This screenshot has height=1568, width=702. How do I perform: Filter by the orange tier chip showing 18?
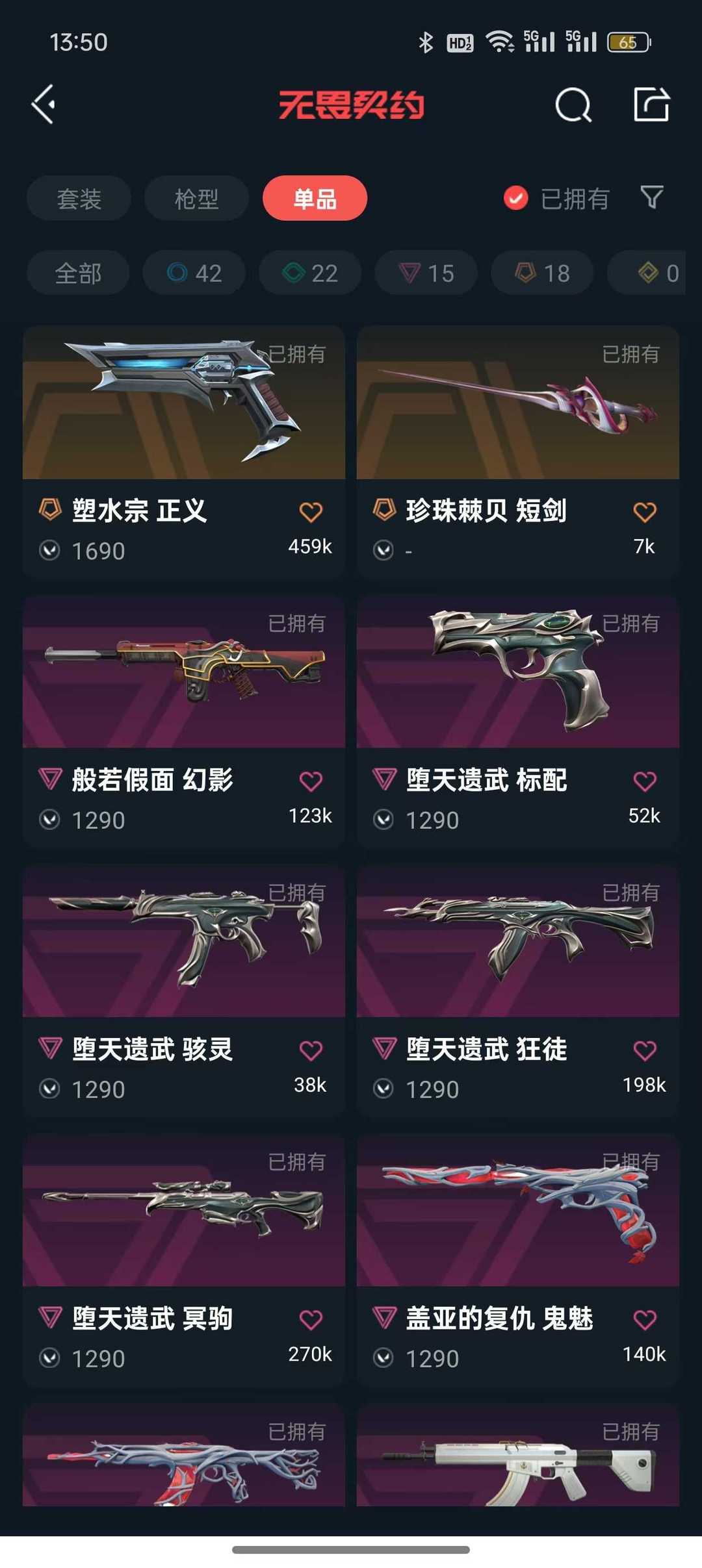542,273
